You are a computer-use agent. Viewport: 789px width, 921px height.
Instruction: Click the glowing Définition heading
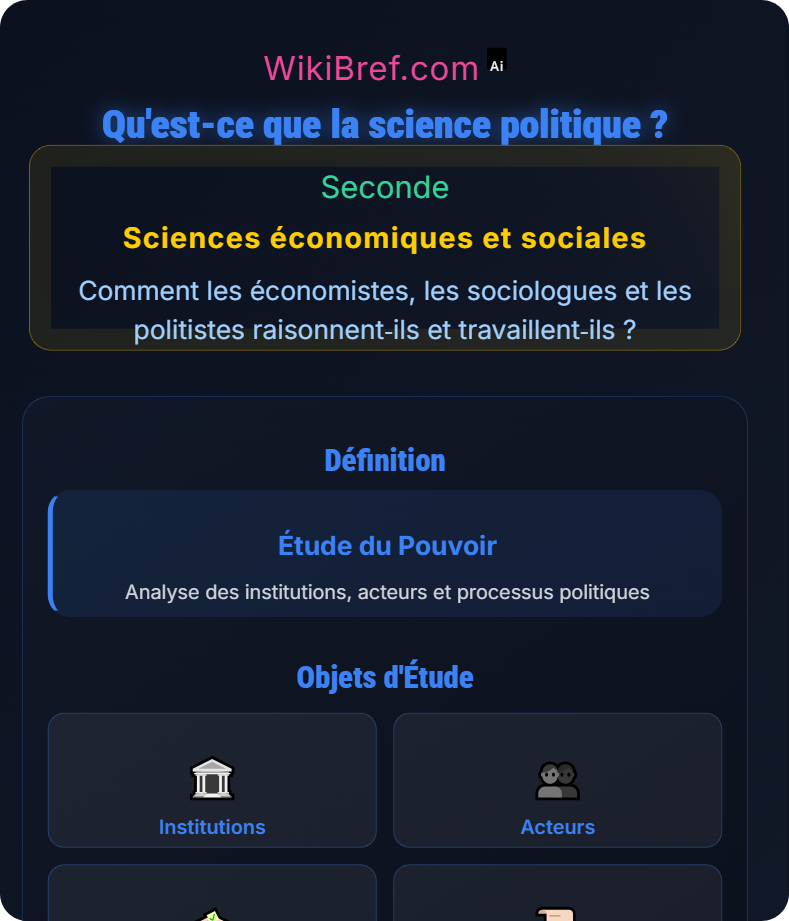pos(385,460)
